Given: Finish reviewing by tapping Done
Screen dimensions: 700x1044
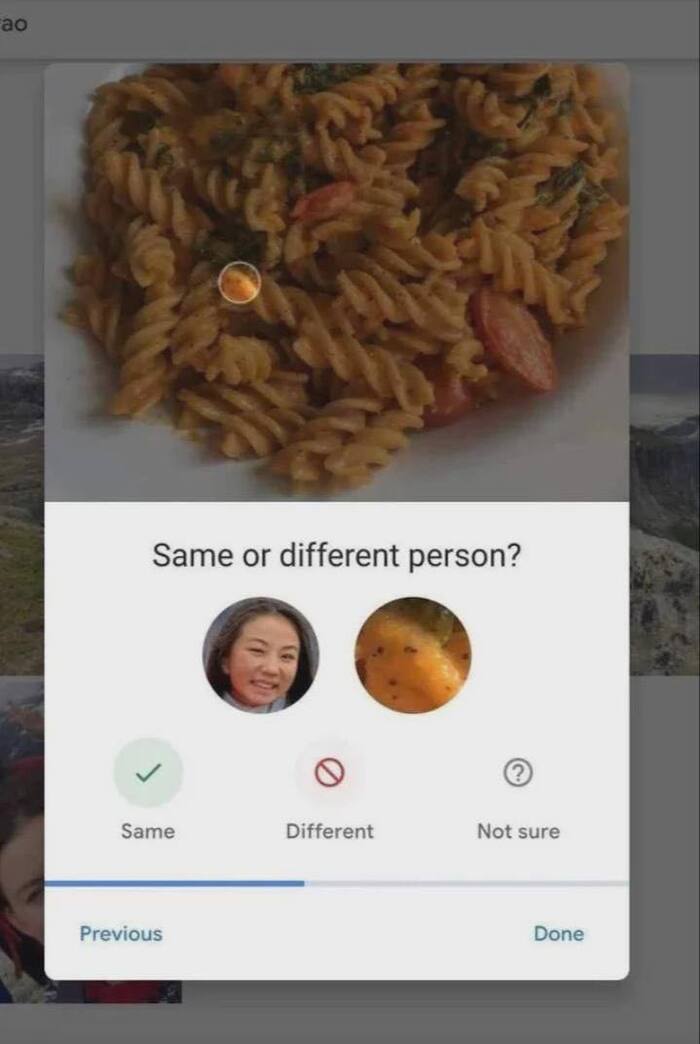Looking at the screenshot, I should (558, 933).
